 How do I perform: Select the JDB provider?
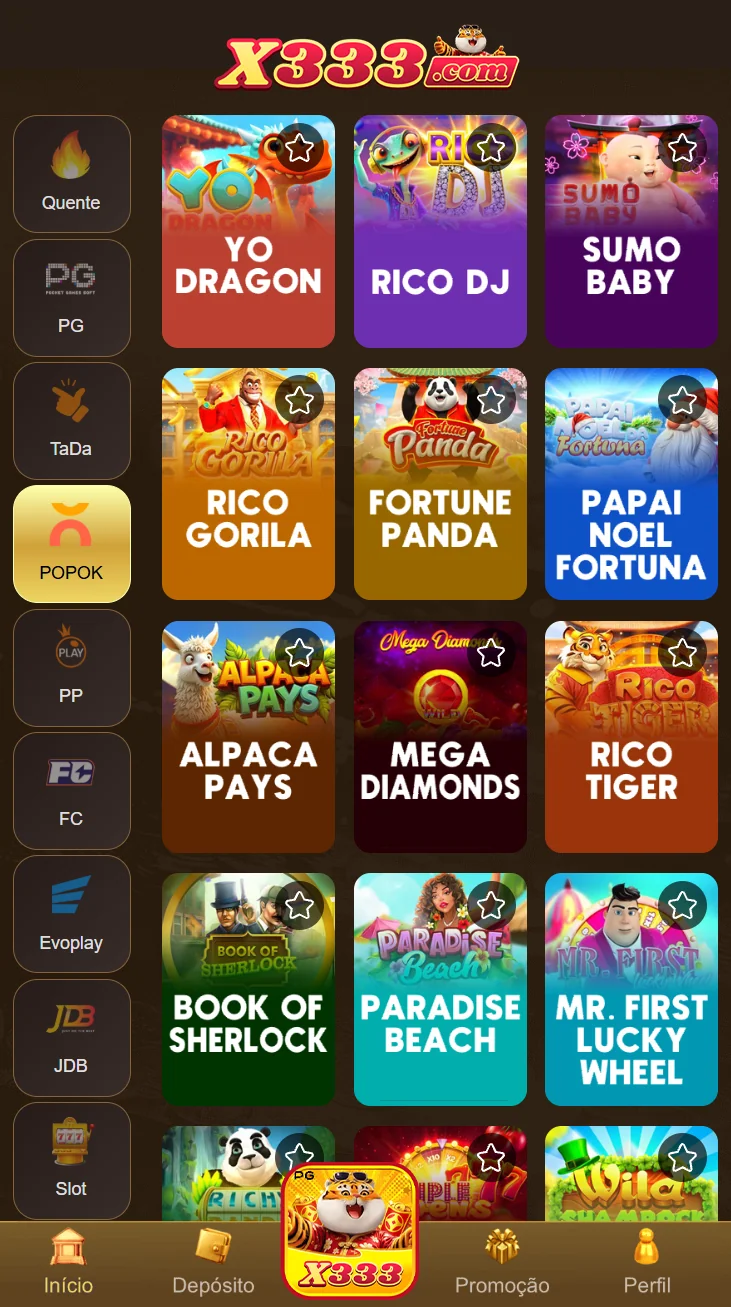point(71,1037)
